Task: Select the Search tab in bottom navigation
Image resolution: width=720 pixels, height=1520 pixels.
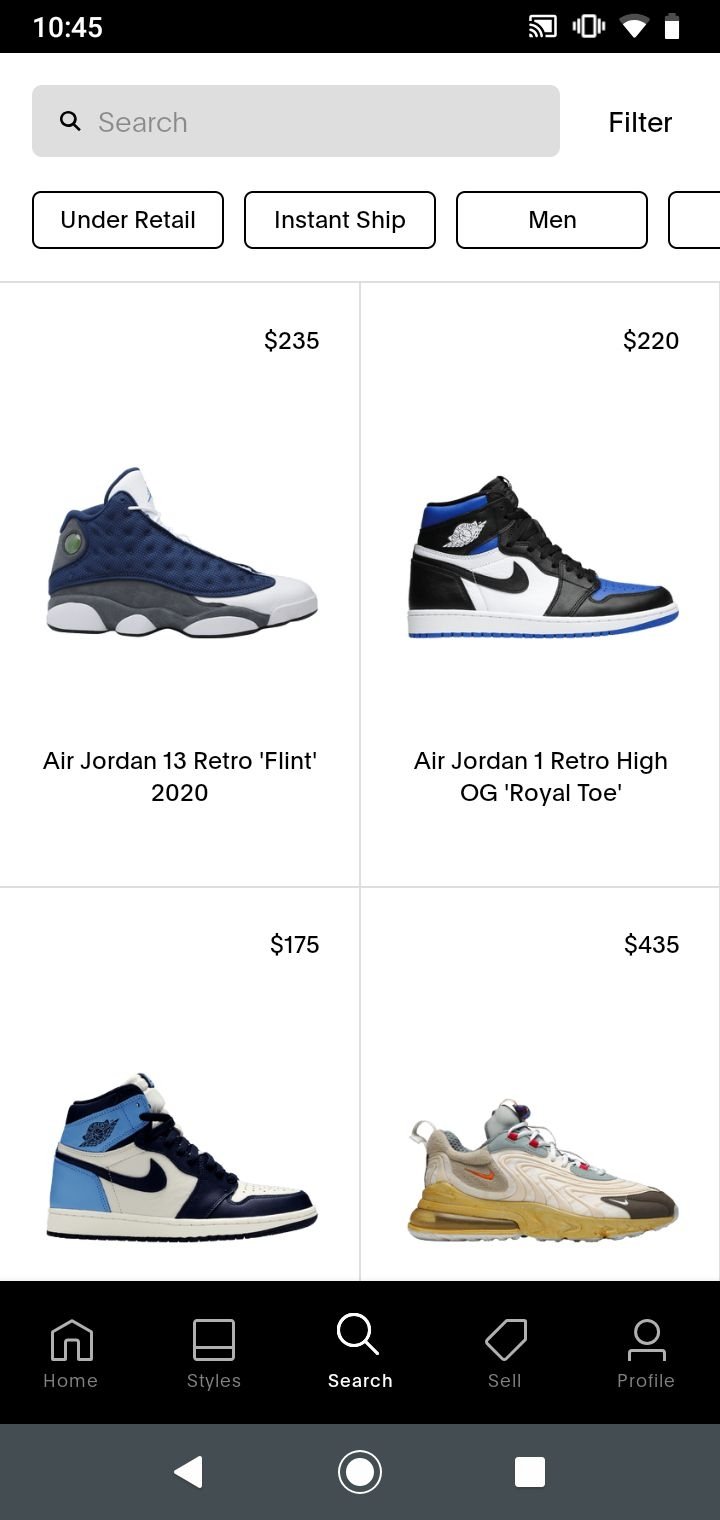Action: pos(360,1353)
